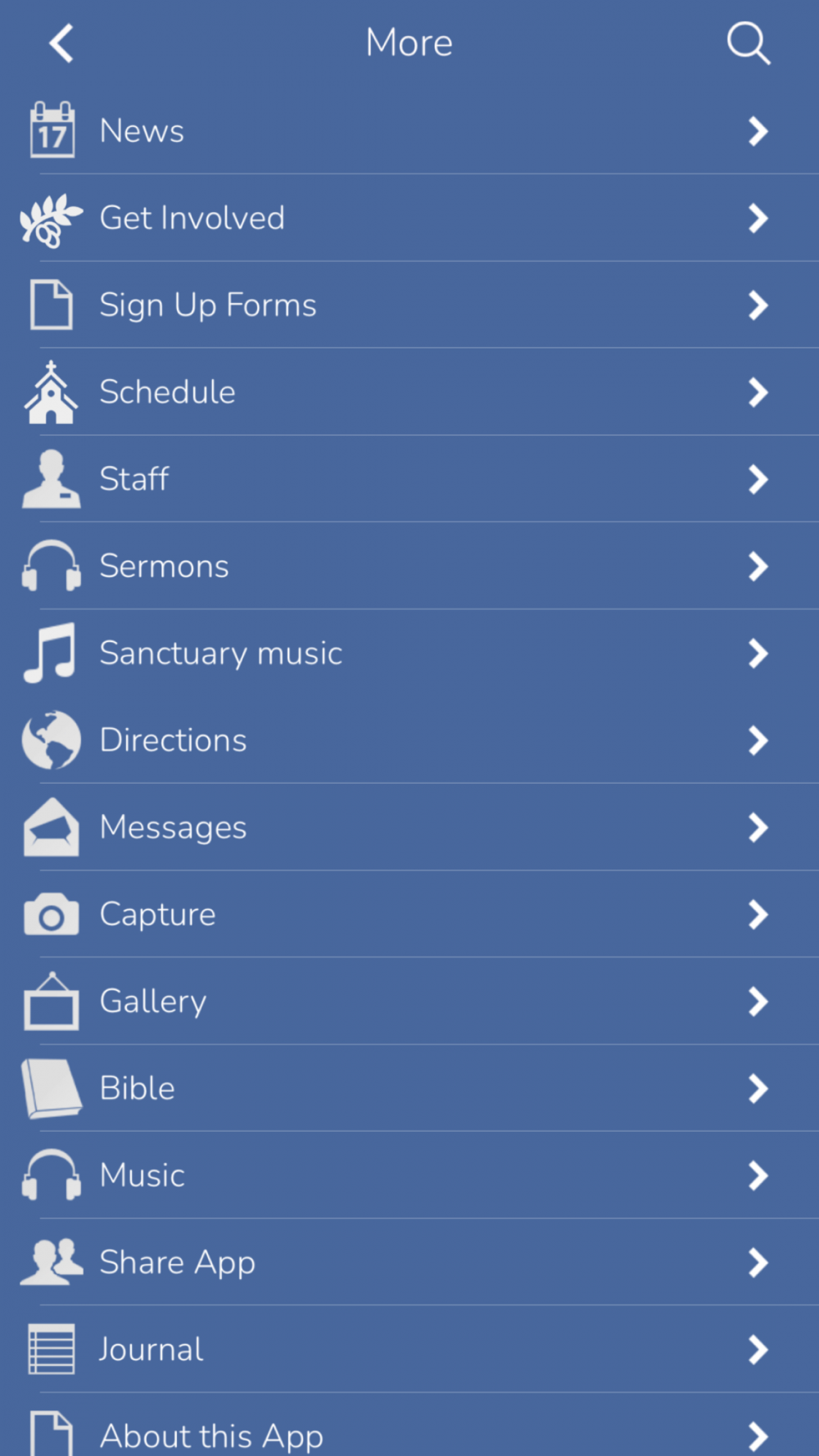Open the Sermons row
Image resolution: width=819 pixels, height=1456 pixels.
click(409, 566)
